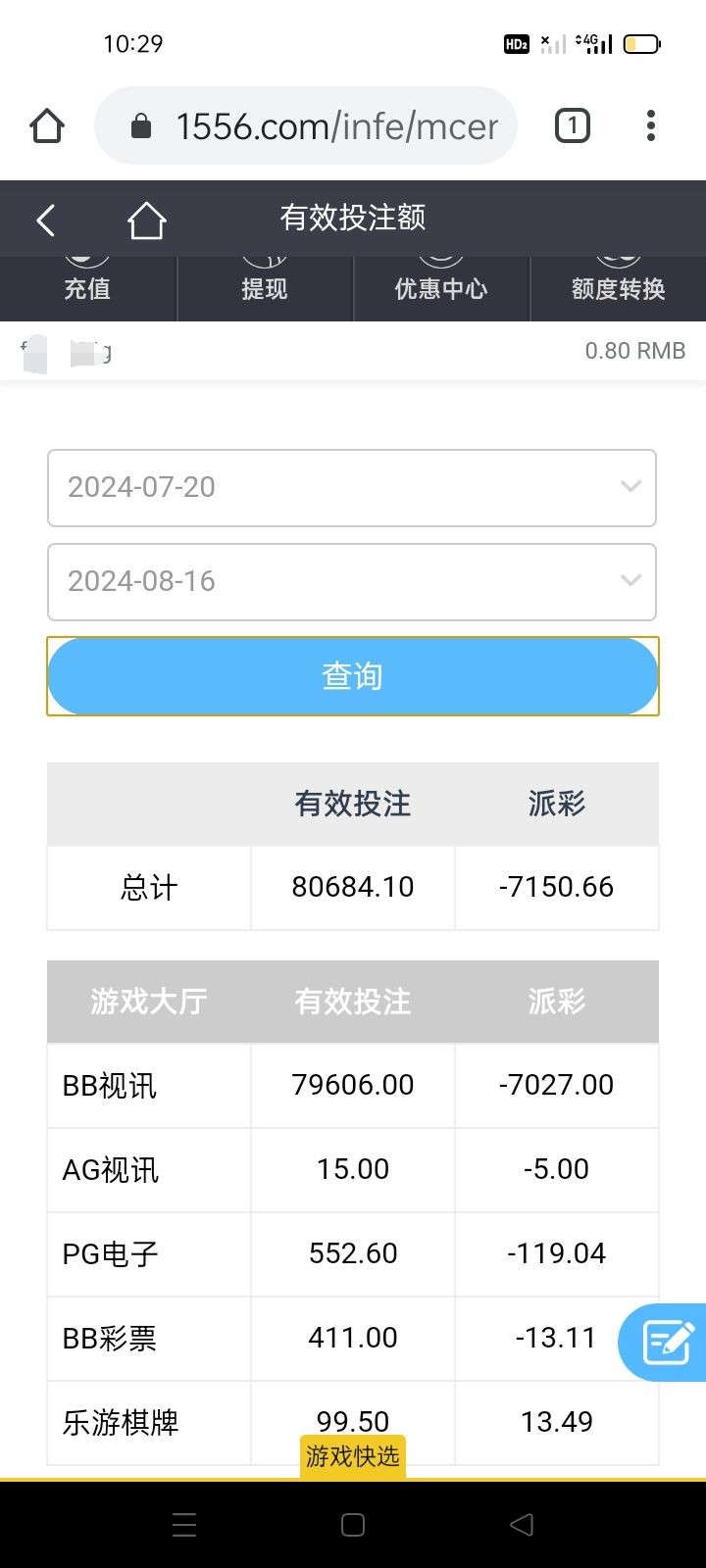Image resolution: width=706 pixels, height=1568 pixels.
Task: Switch to the 提现 tab
Action: coord(265,288)
